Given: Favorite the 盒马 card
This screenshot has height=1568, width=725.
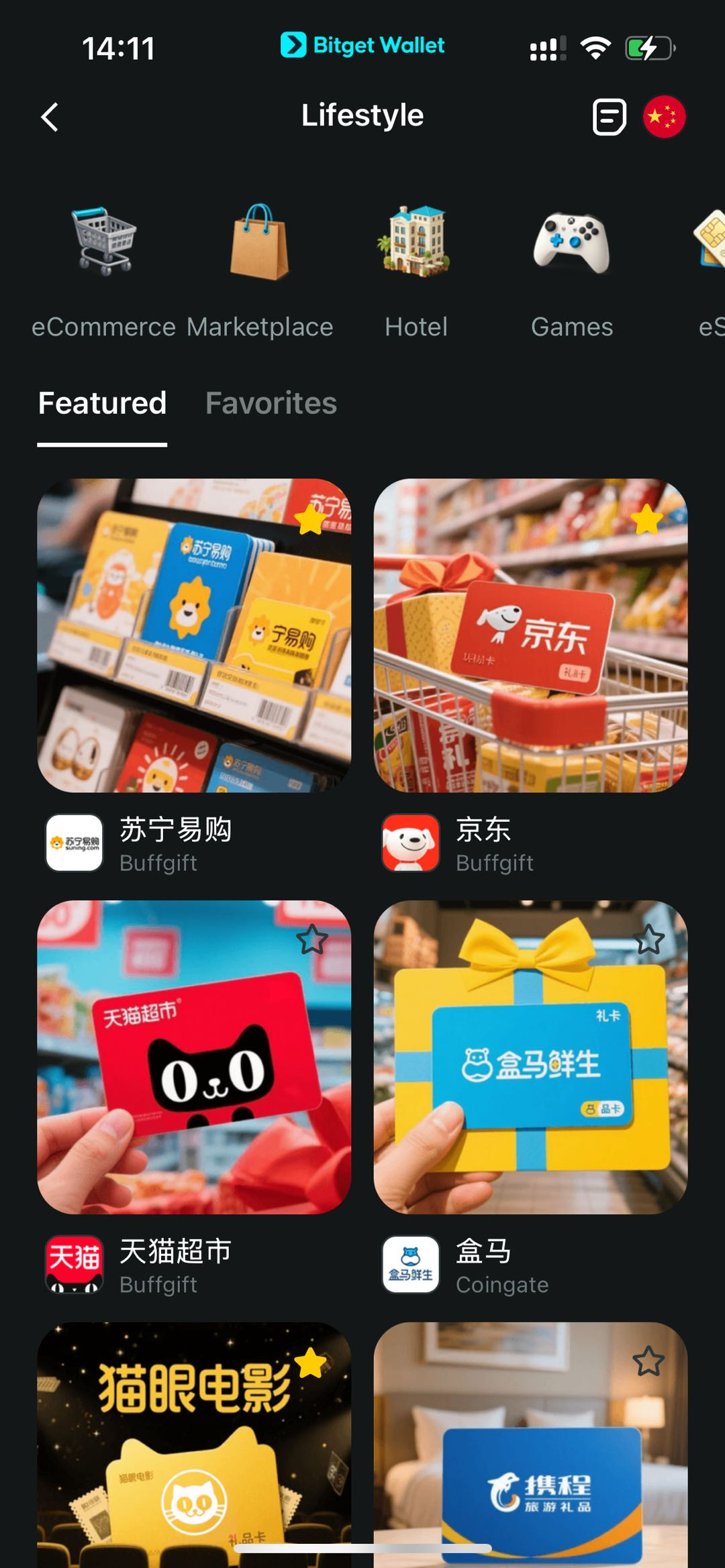Looking at the screenshot, I should click(x=648, y=940).
